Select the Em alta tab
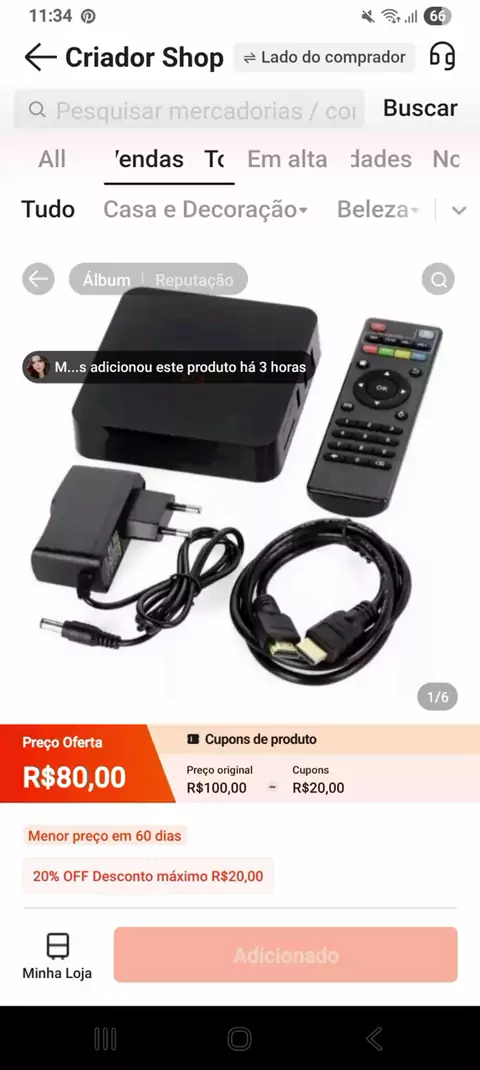This screenshot has height=1070, width=480. click(287, 159)
